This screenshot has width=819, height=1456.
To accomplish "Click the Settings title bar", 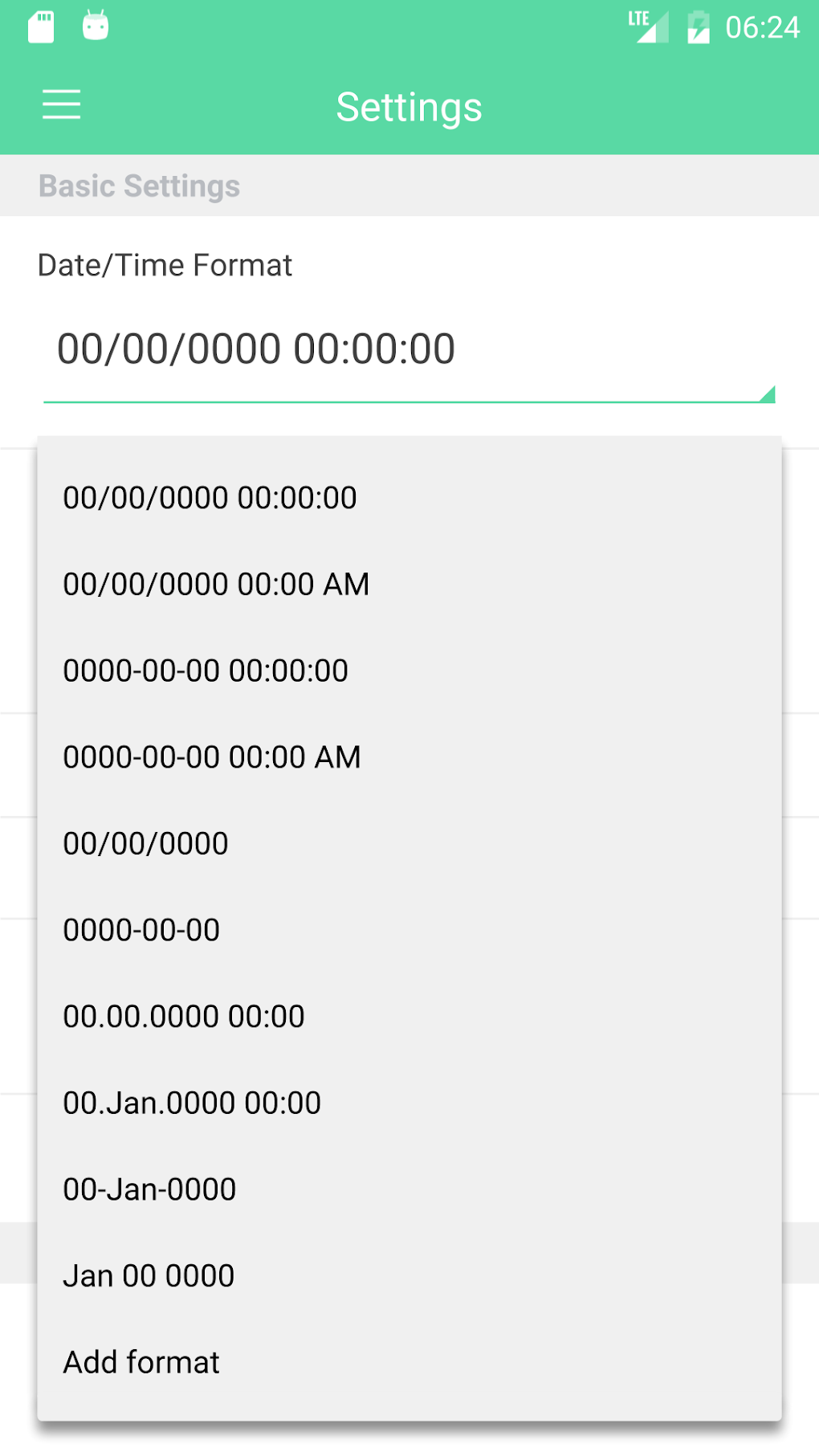I will (409, 105).
